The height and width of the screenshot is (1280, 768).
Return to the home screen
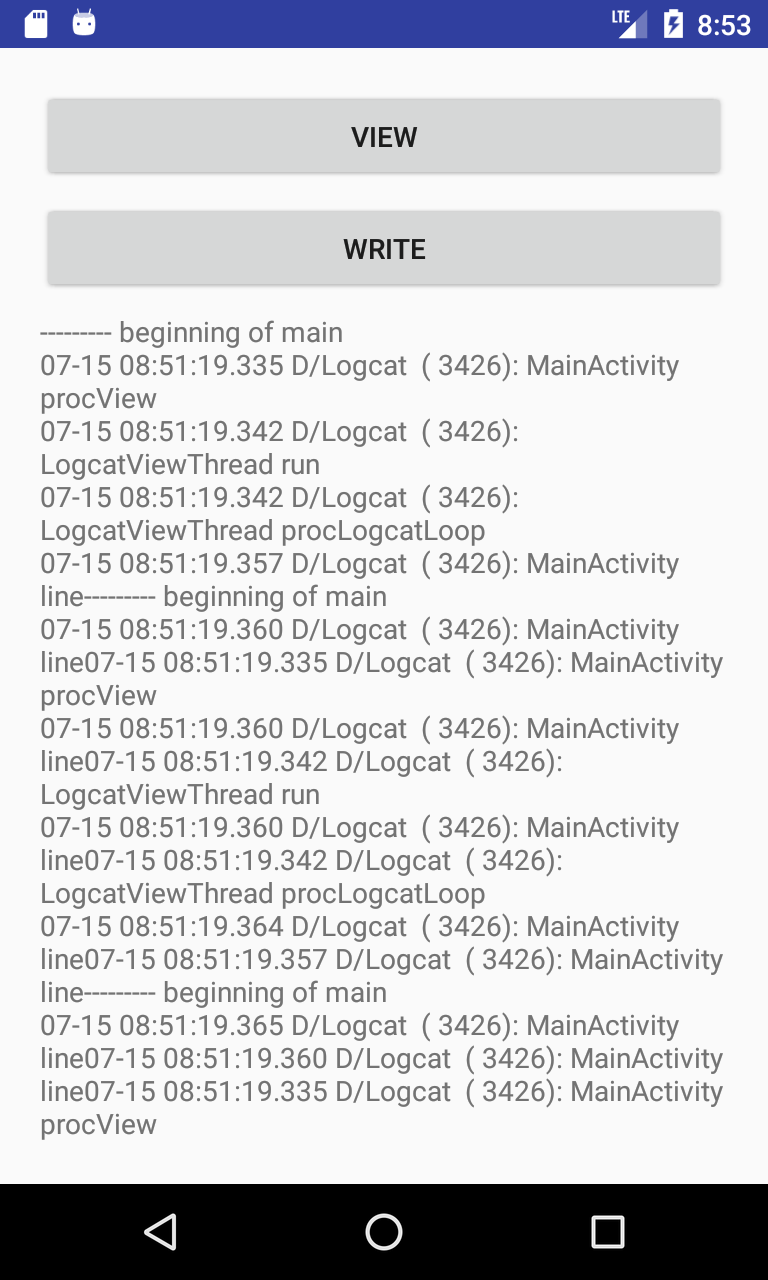(x=384, y=1232)
